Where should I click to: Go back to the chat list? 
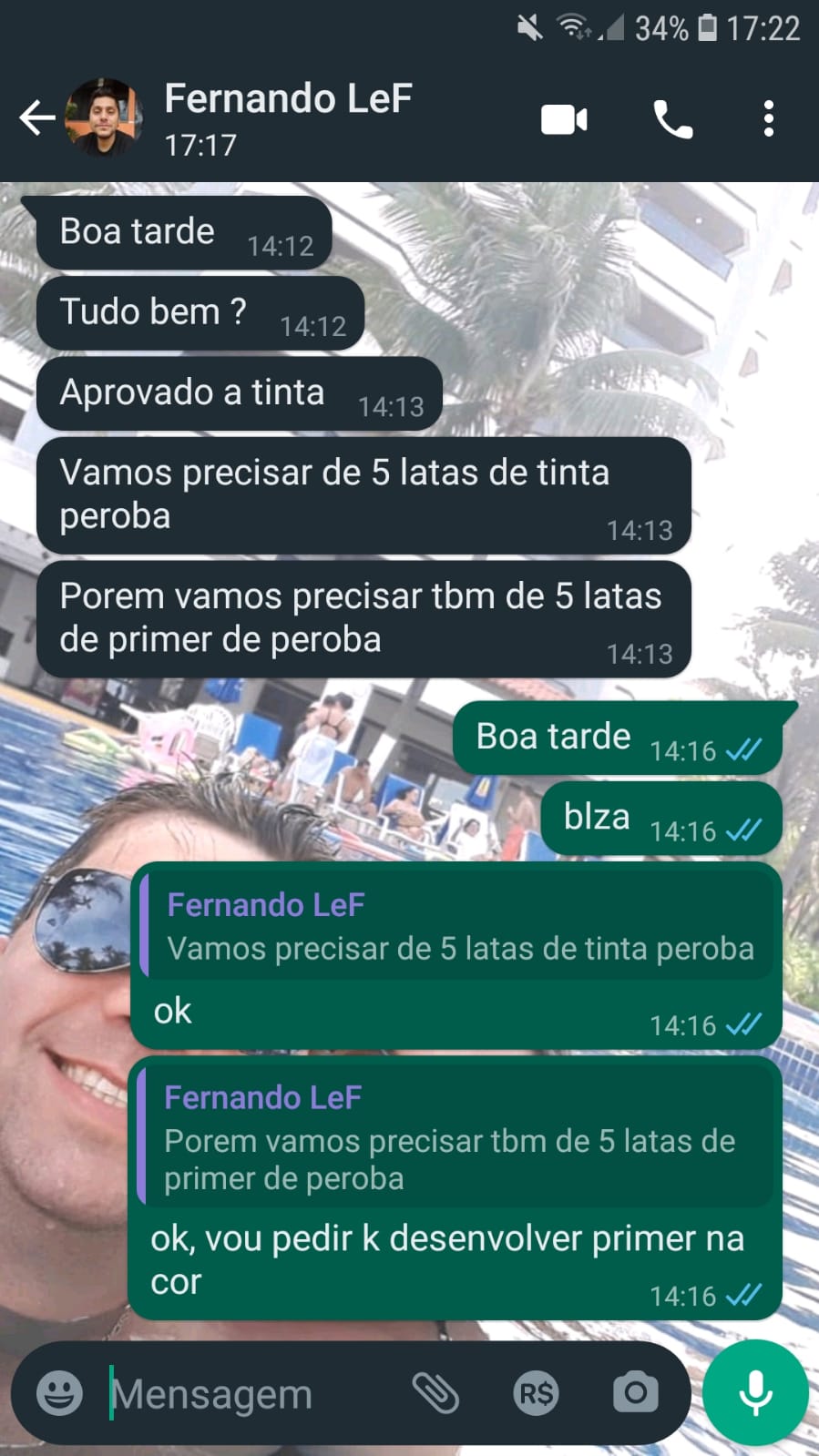[36, 118]
